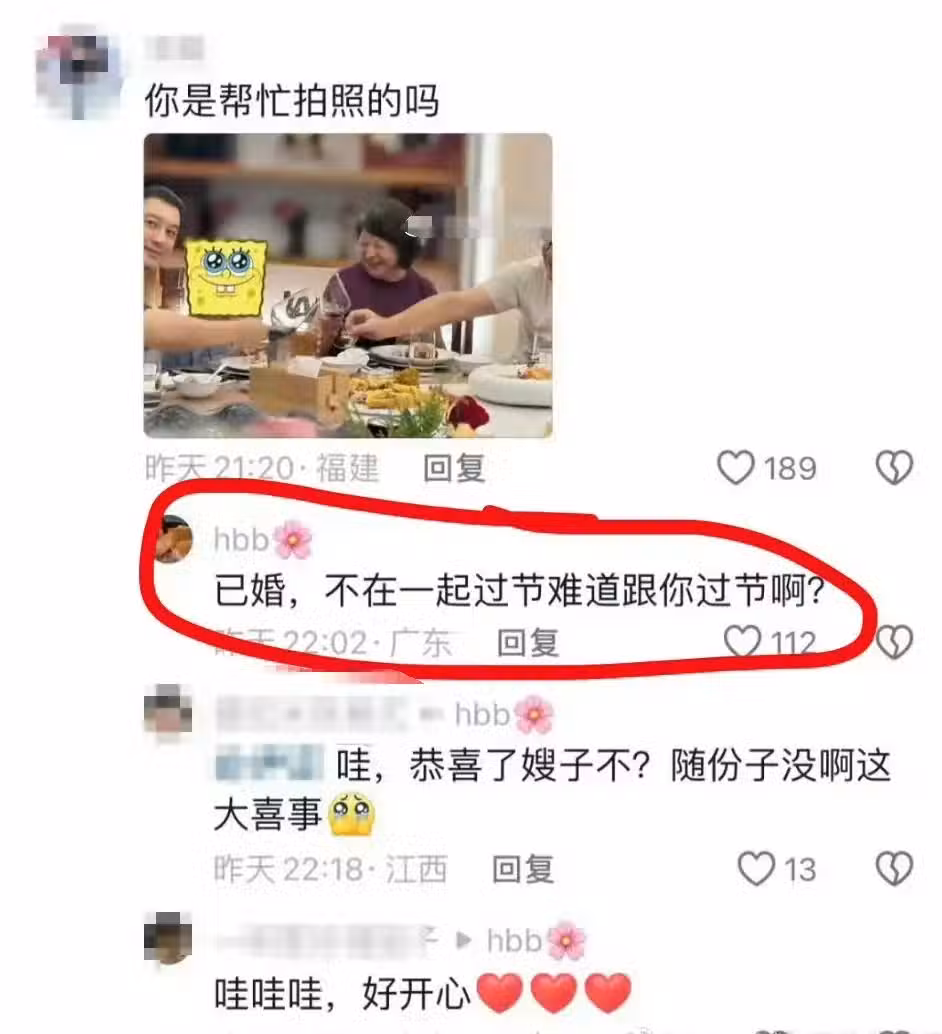Reply to hbb's 已婚 comment
Image resolution: width=942 pixels, height=1034 pixels.
coord(528,643)
